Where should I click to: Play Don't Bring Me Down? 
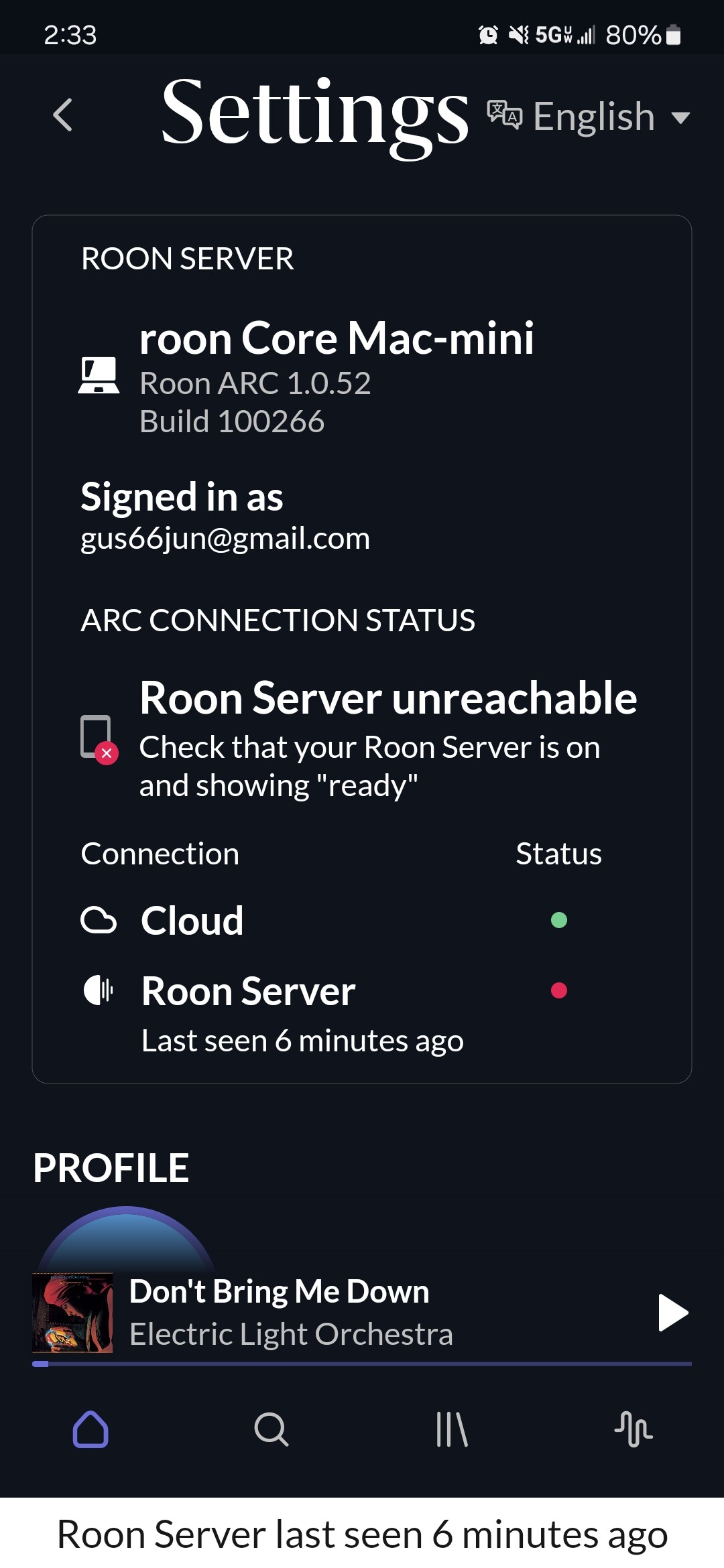(x=672, y=1313)
